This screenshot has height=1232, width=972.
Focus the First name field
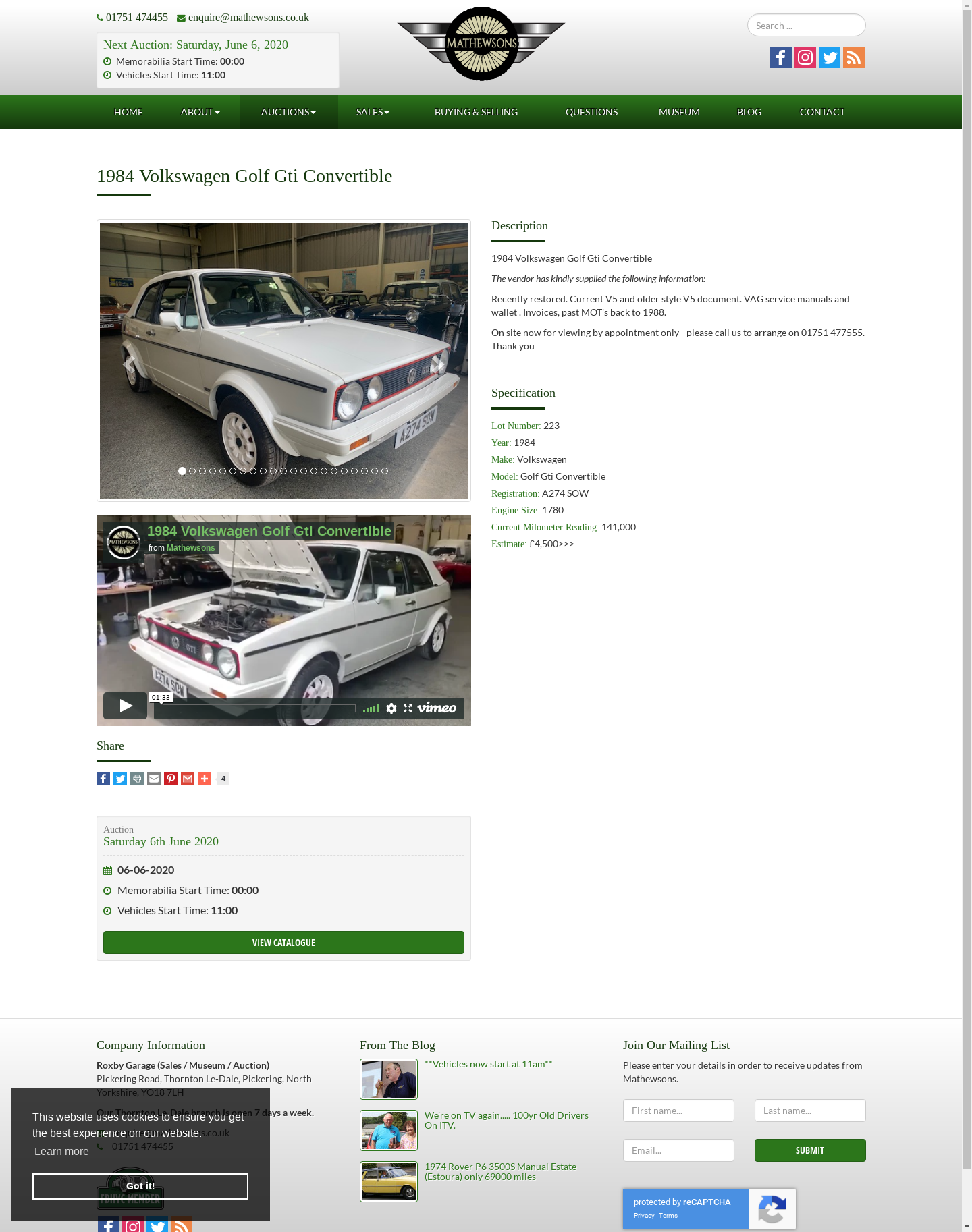(678, 1111)
